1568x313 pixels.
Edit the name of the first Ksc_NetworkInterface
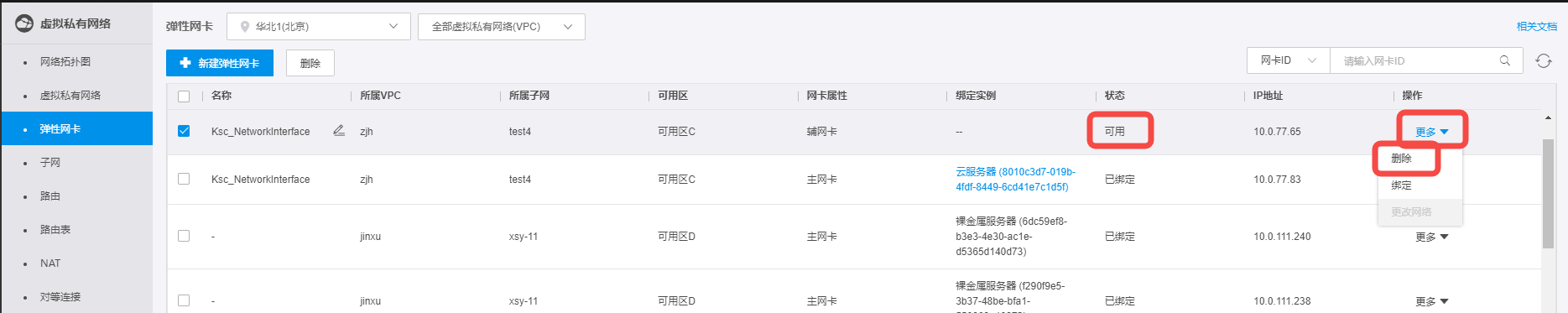coord(339,130)
